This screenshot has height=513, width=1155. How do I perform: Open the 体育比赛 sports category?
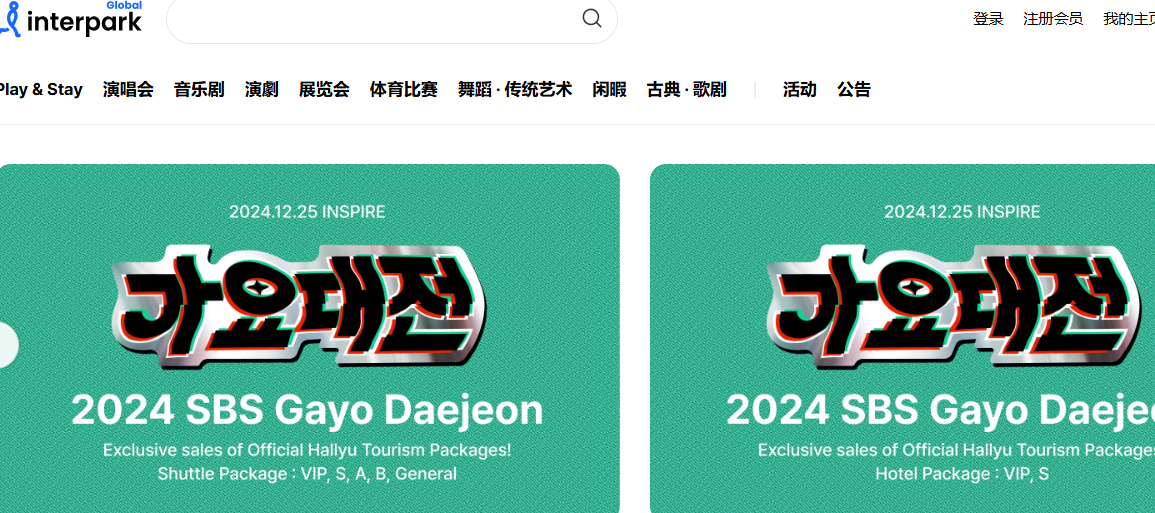(403, 90)
